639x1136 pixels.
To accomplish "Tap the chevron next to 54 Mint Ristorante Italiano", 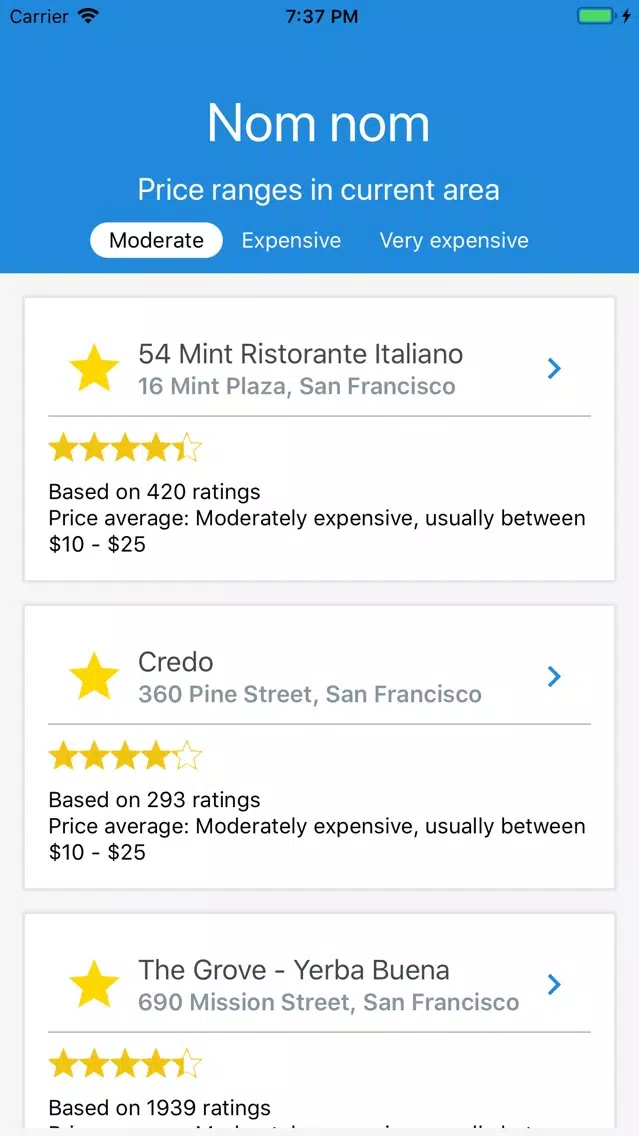I will click(554, 369).
